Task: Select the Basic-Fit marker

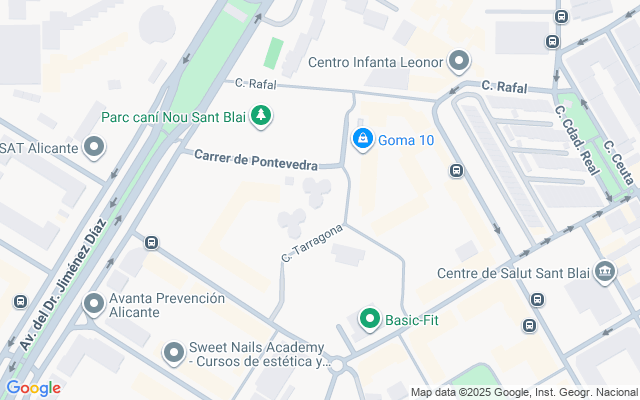Action: click(x=369, y=320)
